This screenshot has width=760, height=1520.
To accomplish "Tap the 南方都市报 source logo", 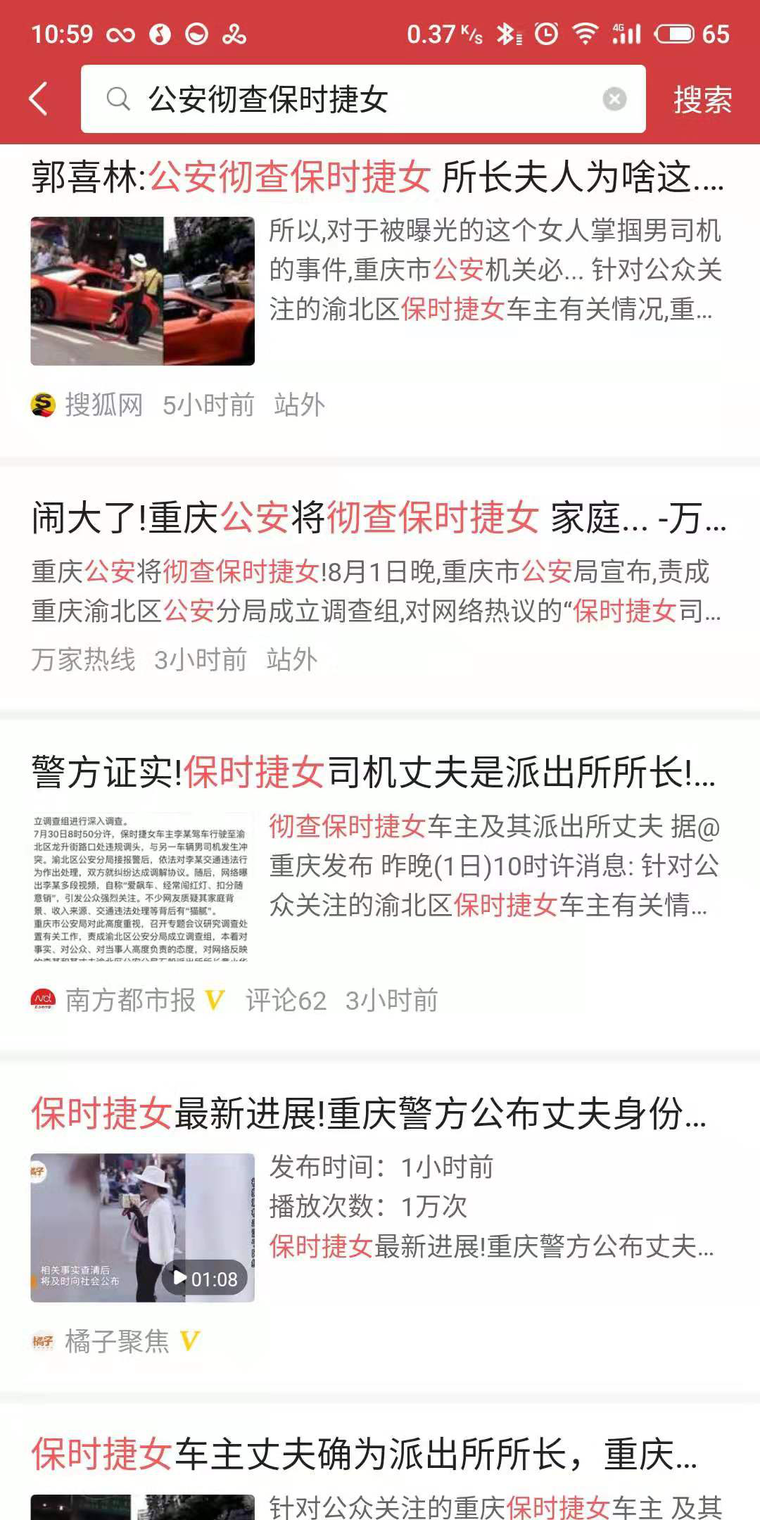I will 42,998.
